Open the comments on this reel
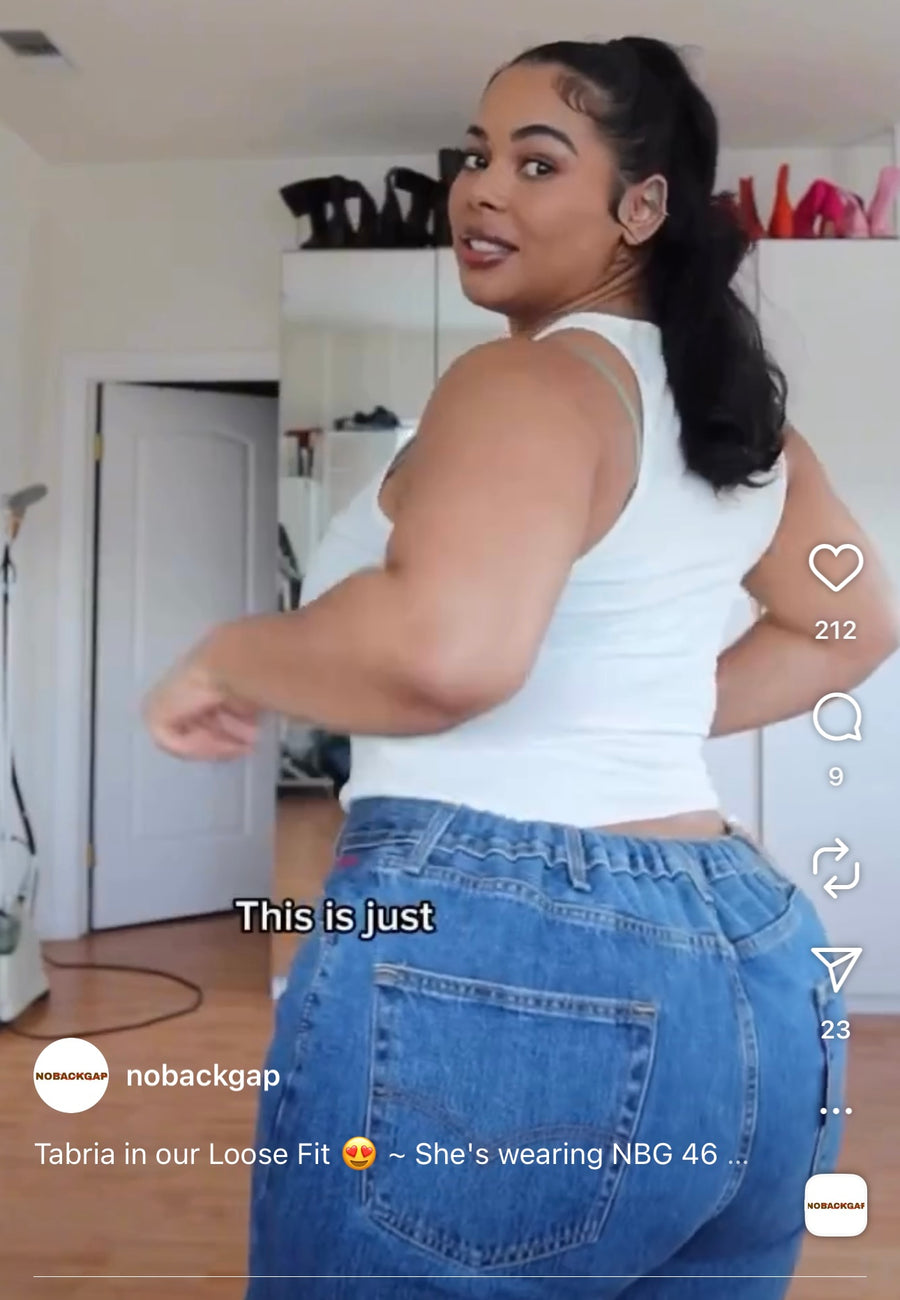900x1300 pixels. coord(836,717)
